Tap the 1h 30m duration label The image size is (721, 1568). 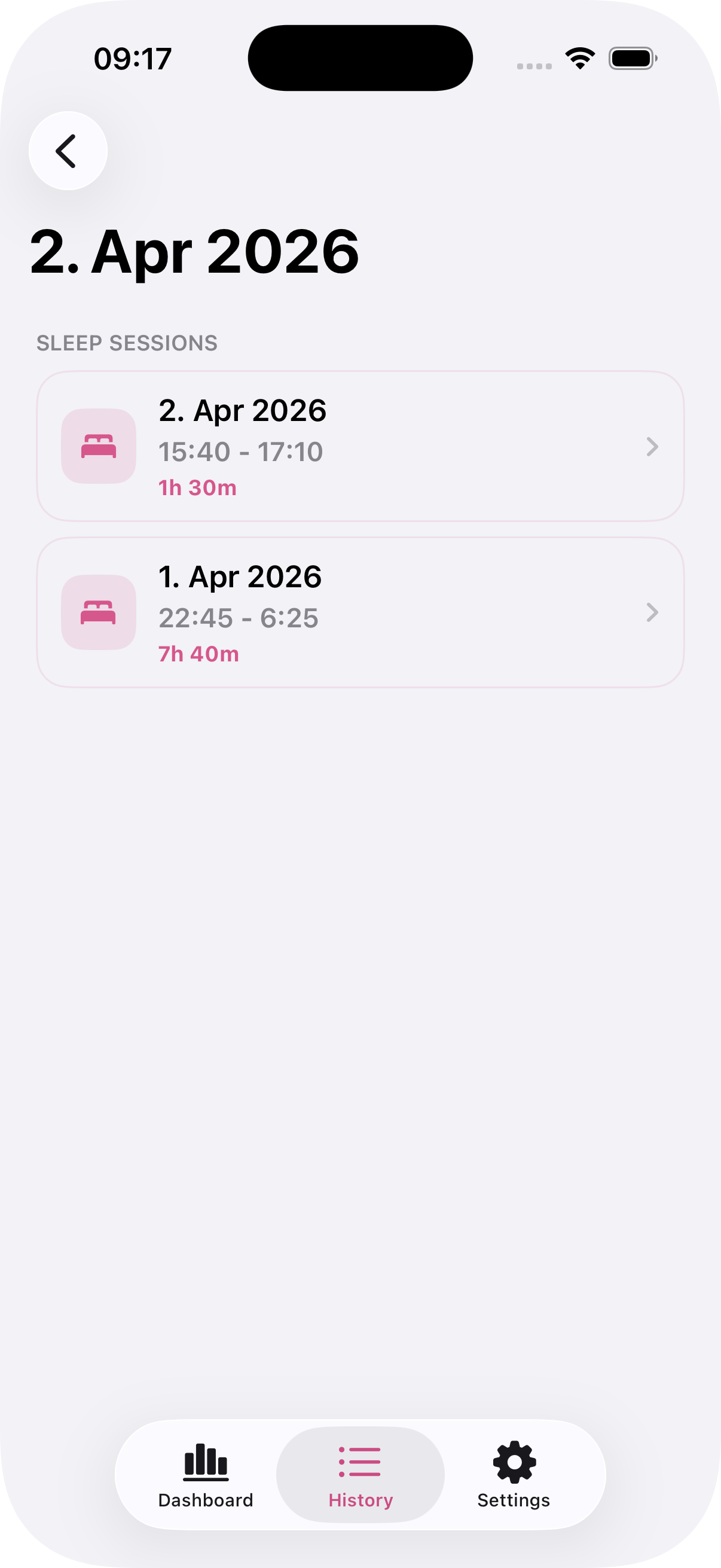tap(198, 487)
